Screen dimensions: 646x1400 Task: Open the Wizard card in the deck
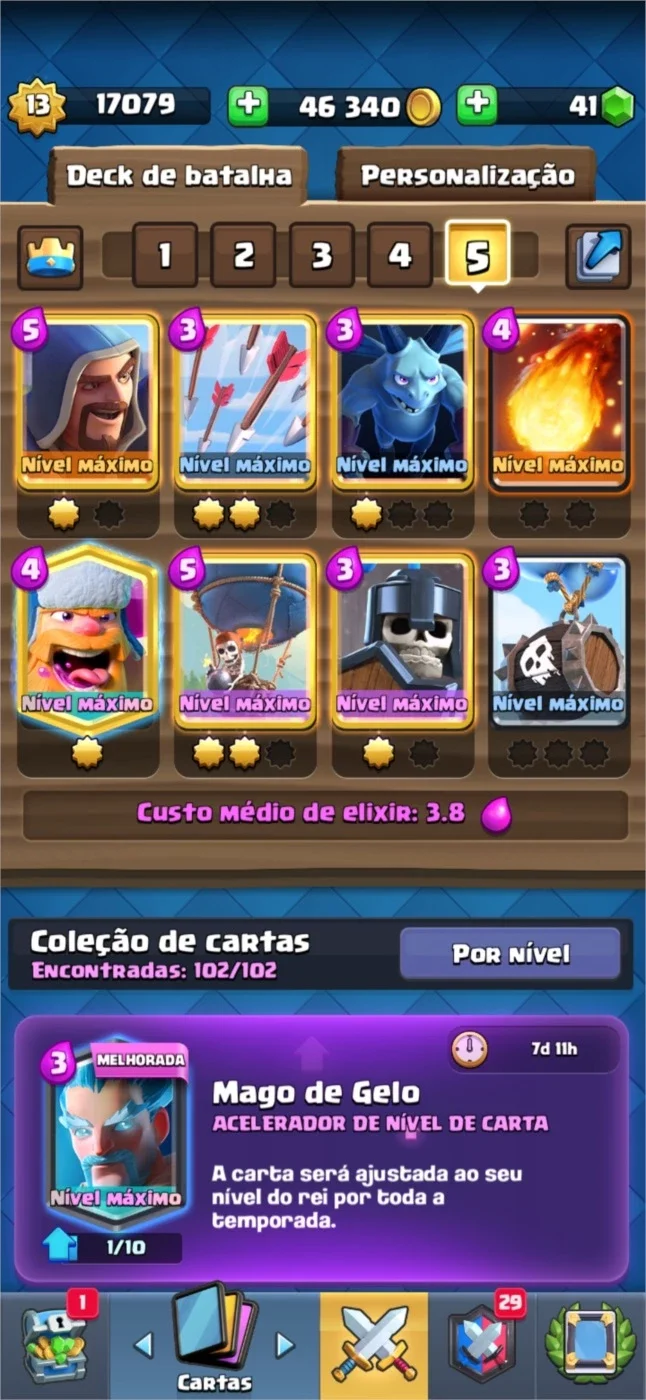point(88,400)
